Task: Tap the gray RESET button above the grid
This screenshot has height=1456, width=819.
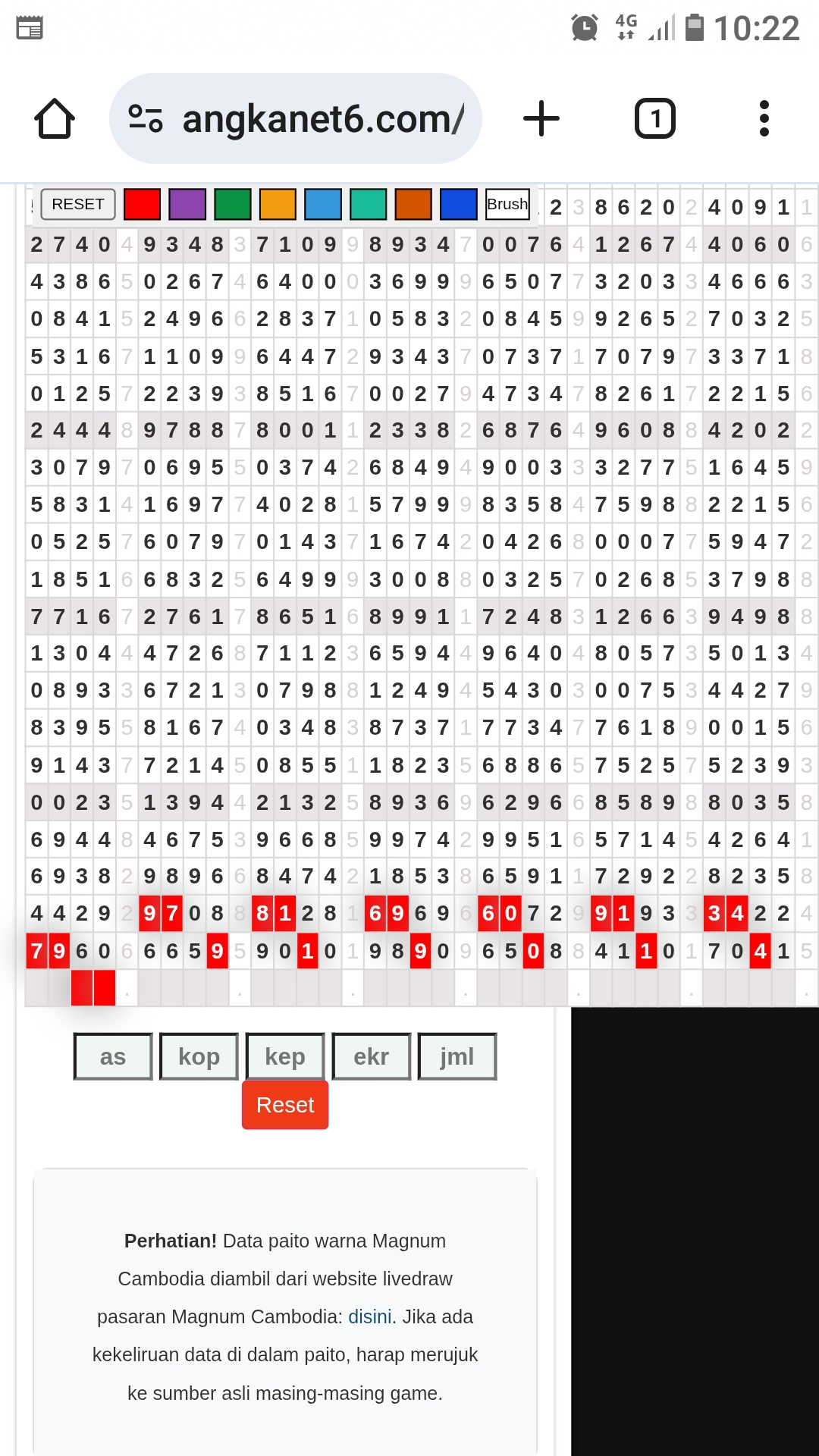Action: click(78, 205)
